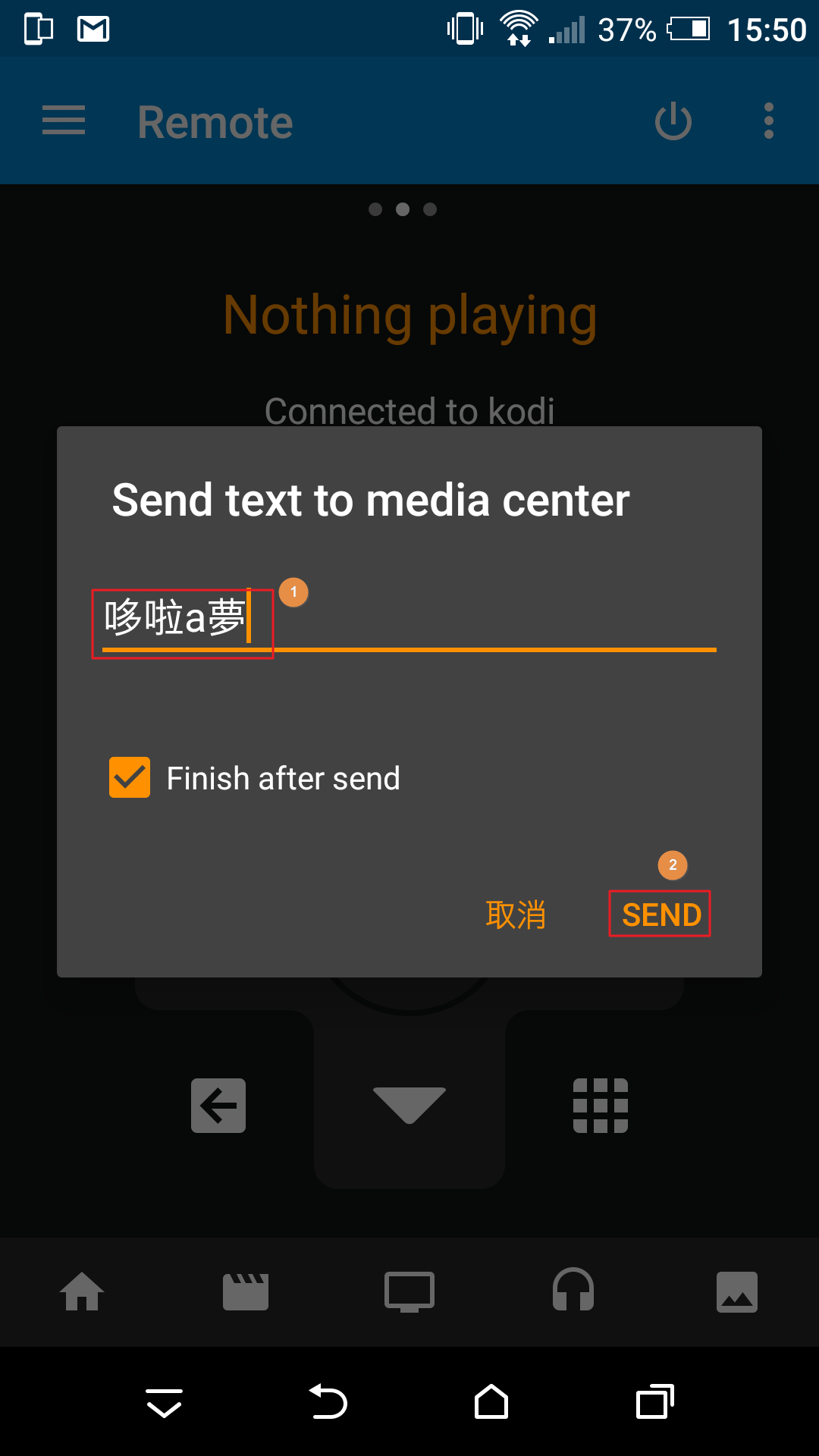Hide the keyboard with the down chevron
Image resolution: width=819 pixels, height=1456 pixels.
pyautogui.click(x=164, y=1403)
